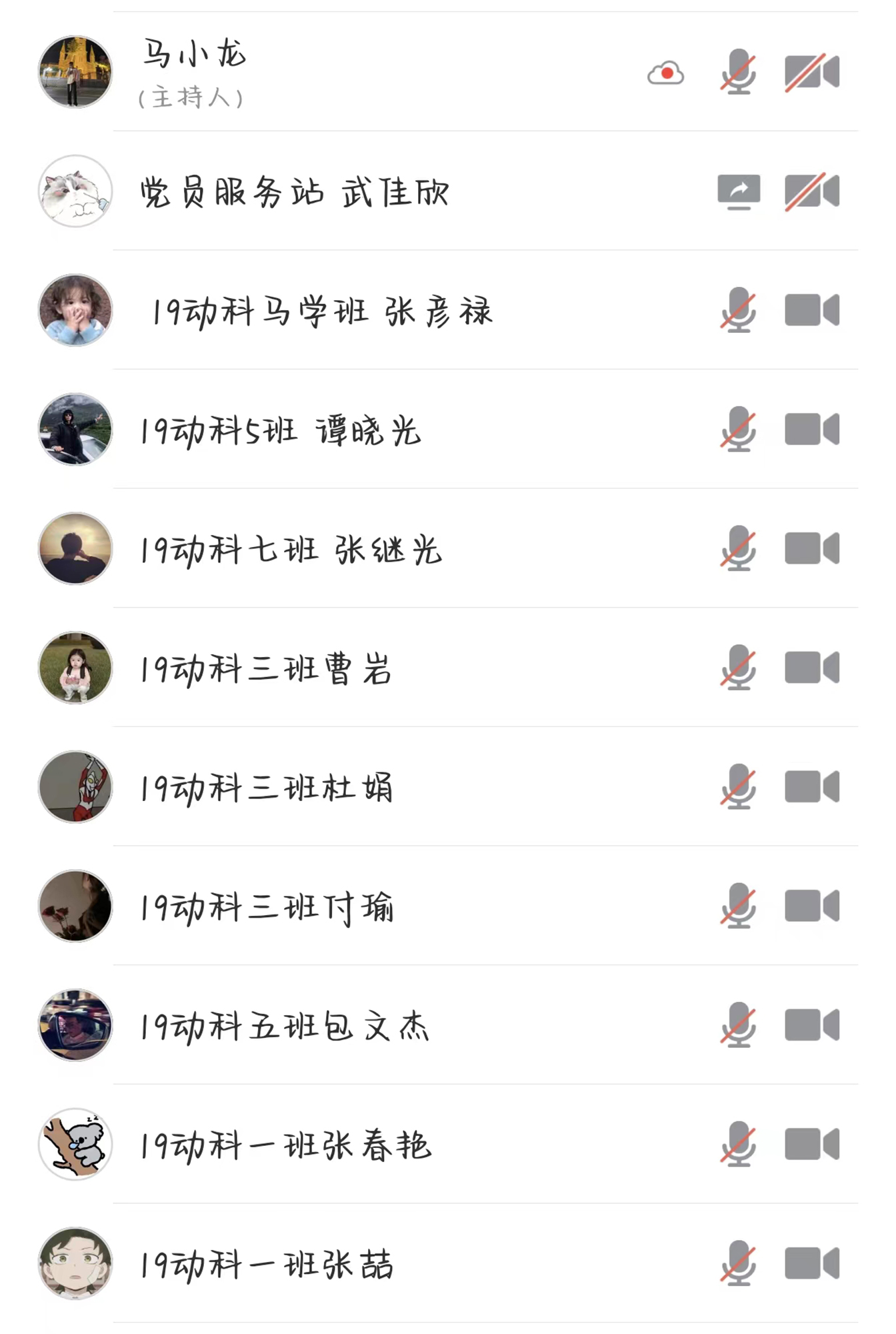Tap the screen sharing icon for 武佳欣
The width and height of the screenshot is (896, 1334).
tap(738, 192)
